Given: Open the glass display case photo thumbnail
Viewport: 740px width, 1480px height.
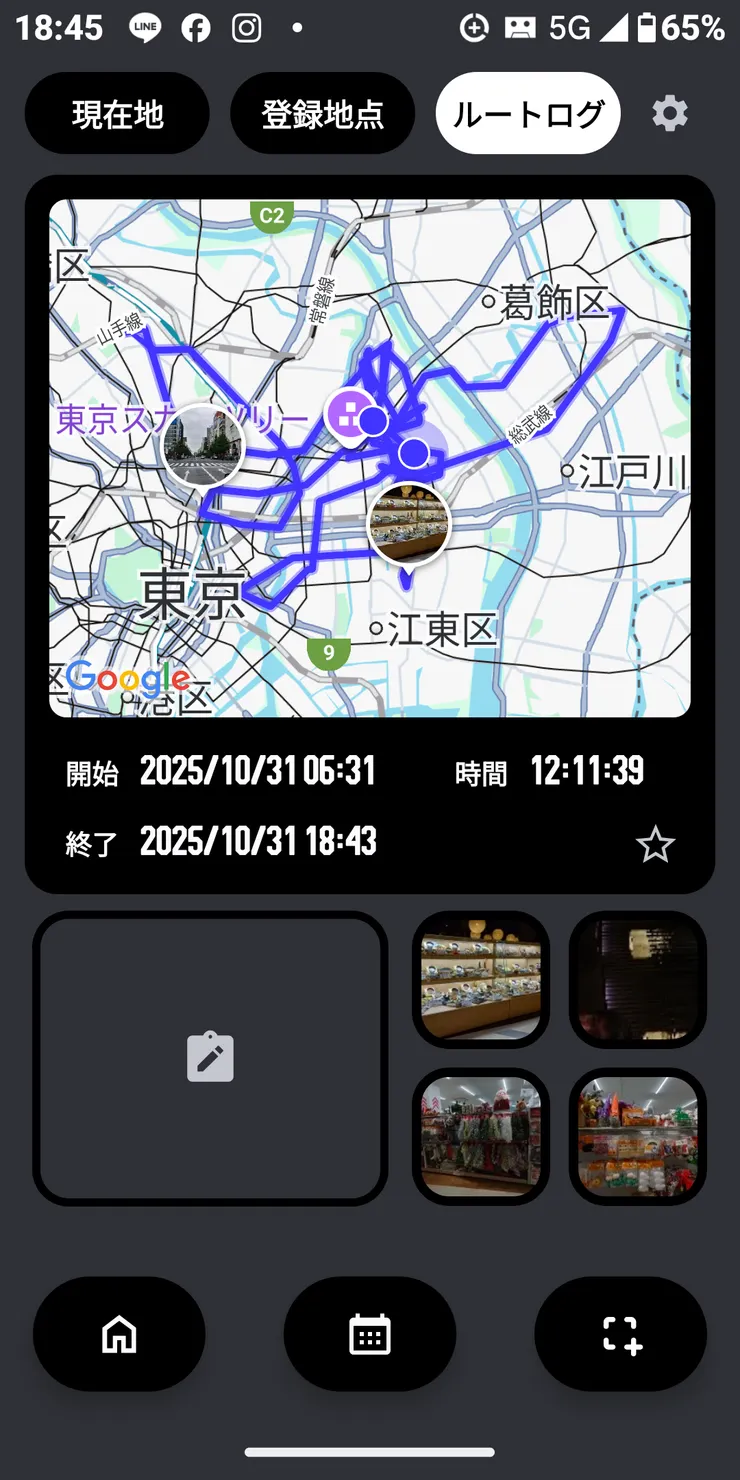Looking at the screenshot, I should click(x=481, y=979).
